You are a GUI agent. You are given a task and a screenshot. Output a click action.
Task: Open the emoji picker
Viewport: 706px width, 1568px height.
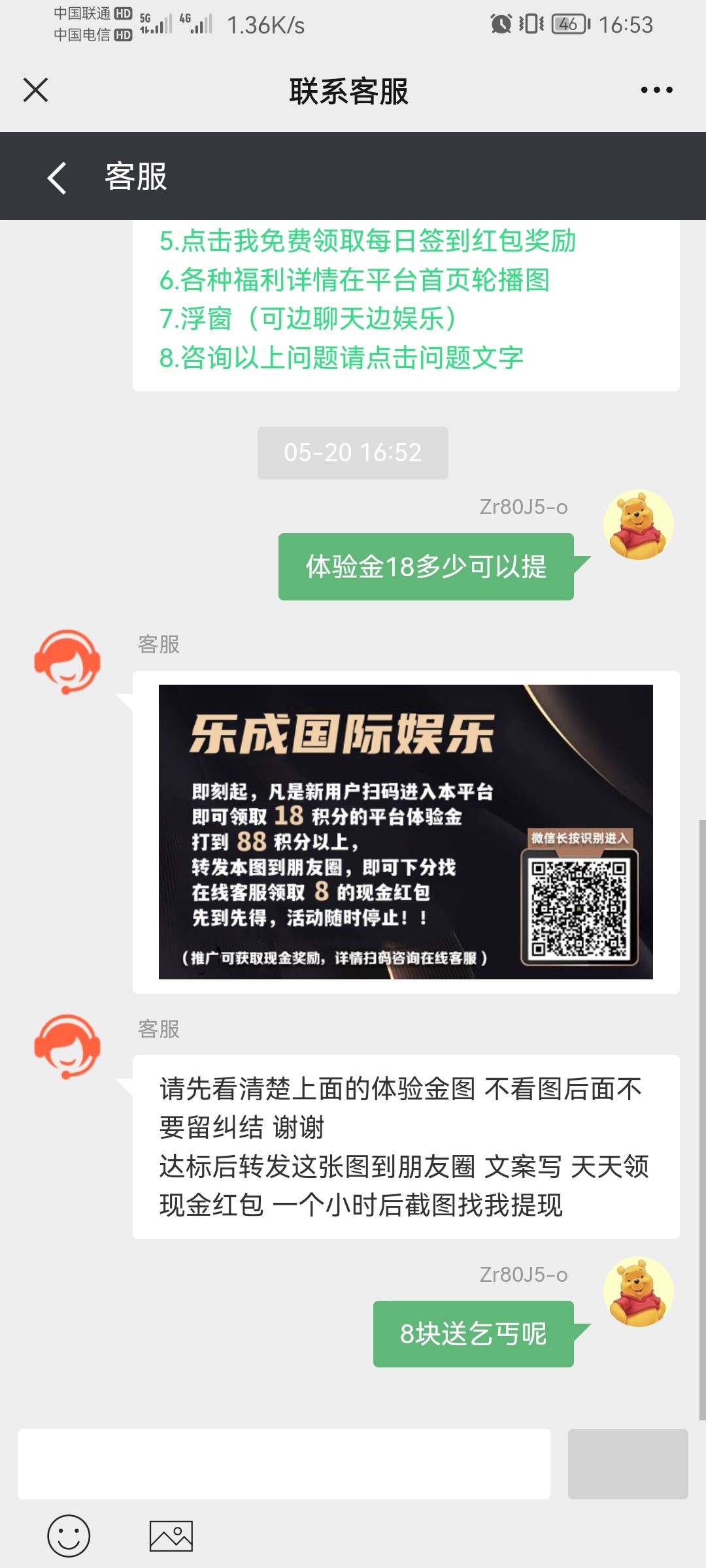pyautogui.click(x=69, y=1536)
